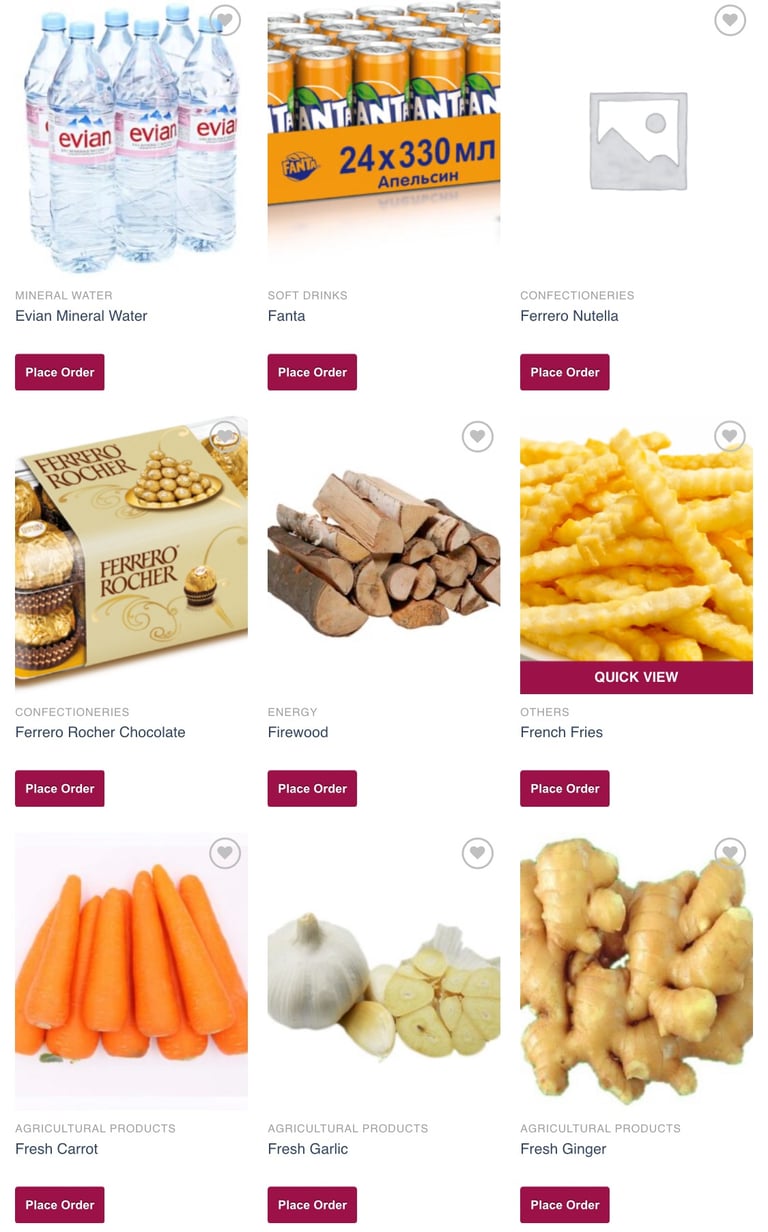Viewport: 768px width, 1232px height.
Task: Open the Fresh Ginger product title
Action: [563, 1149]
